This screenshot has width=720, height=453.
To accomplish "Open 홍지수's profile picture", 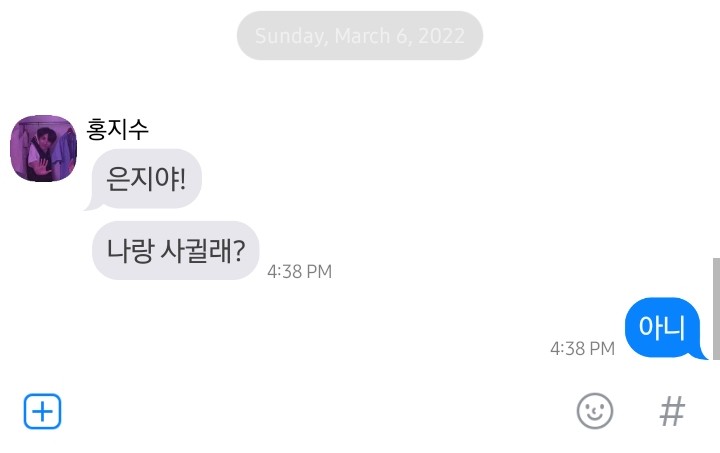I will pos(44,149).
